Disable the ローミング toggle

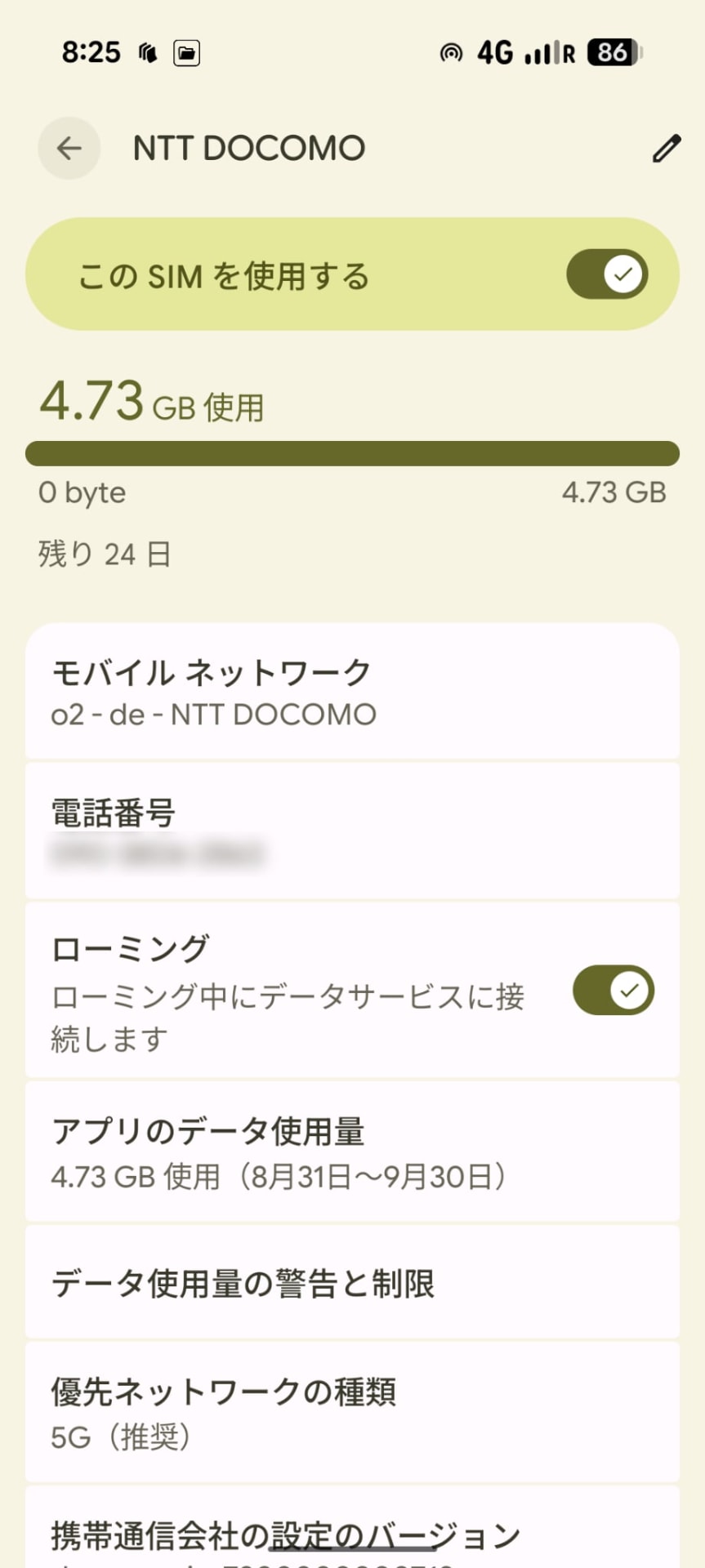click(x=614, y=991)
